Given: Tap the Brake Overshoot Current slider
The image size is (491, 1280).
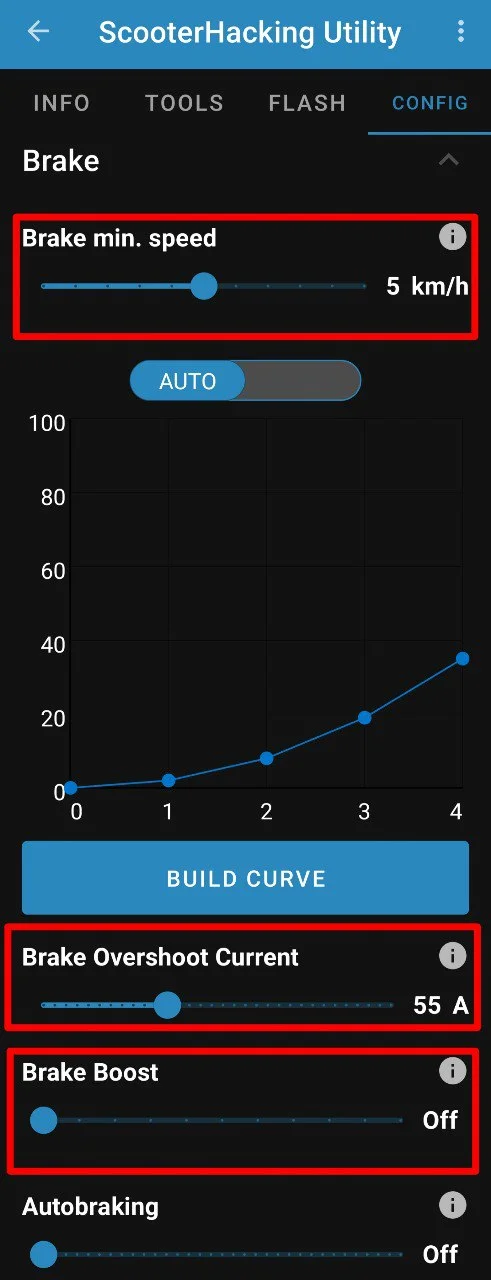Looking at the screenshot, I should click(x=217, y=1005).
